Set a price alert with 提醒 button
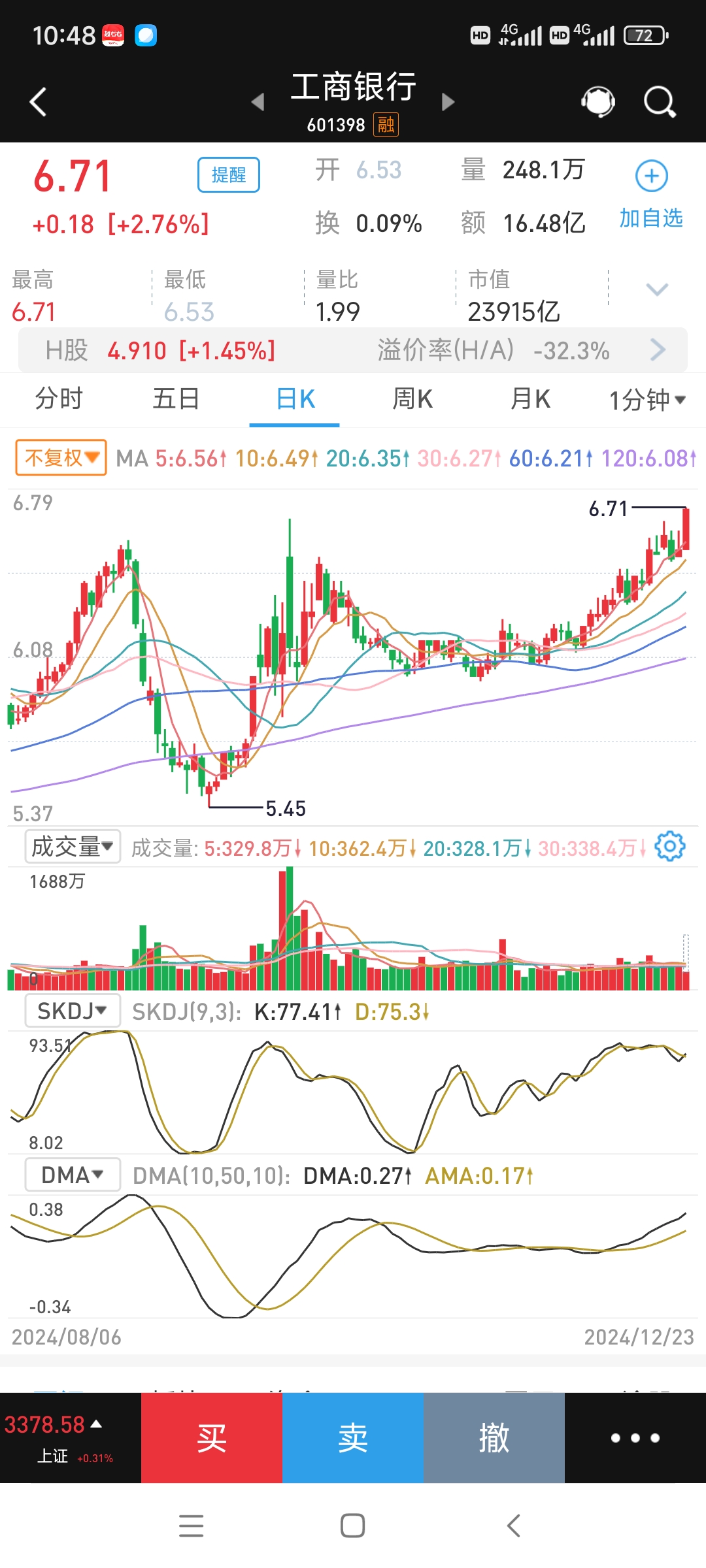Screen dimensions: 706x1568 coord(228,175)
